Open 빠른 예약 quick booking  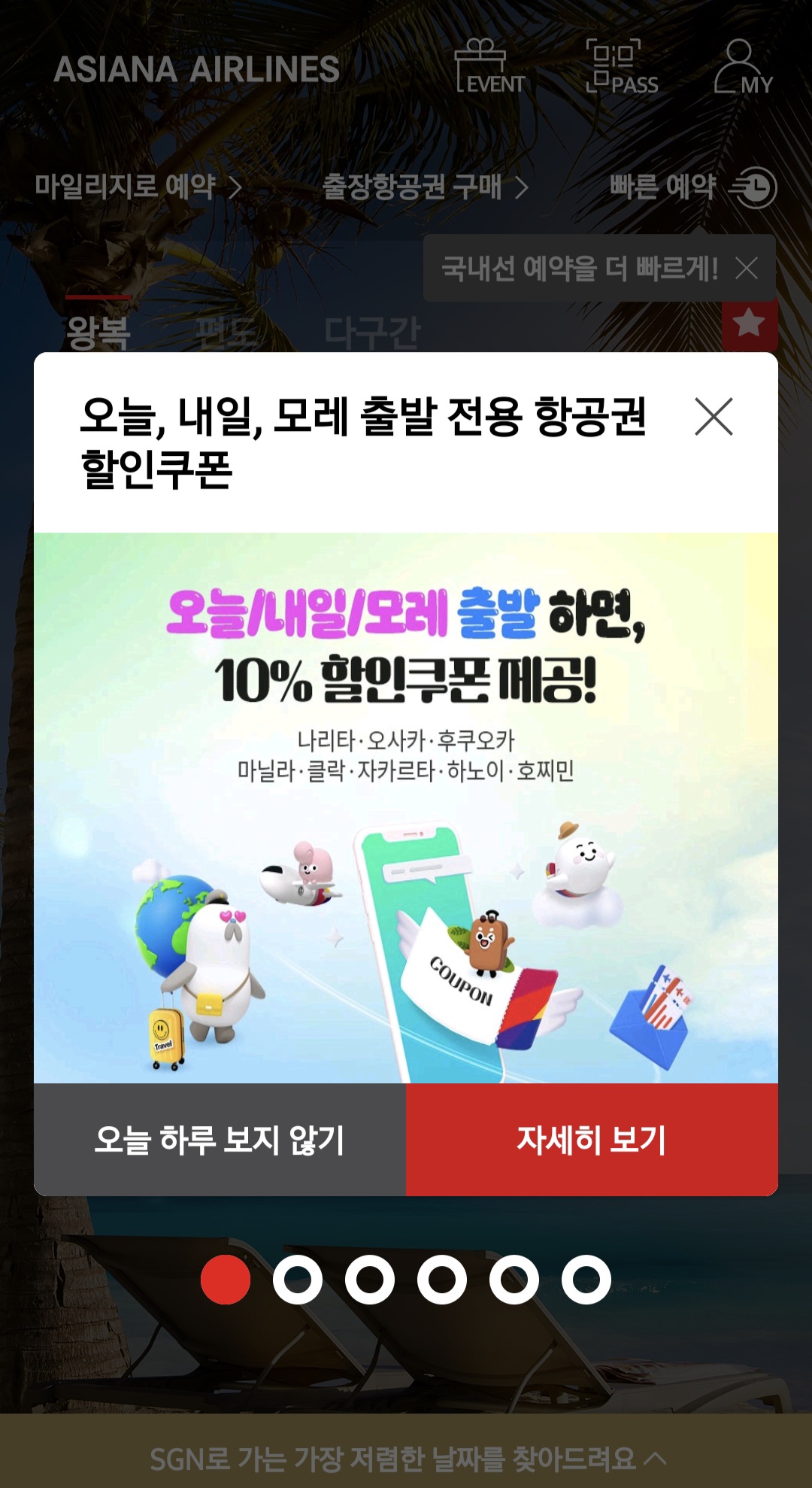(692, 187)
